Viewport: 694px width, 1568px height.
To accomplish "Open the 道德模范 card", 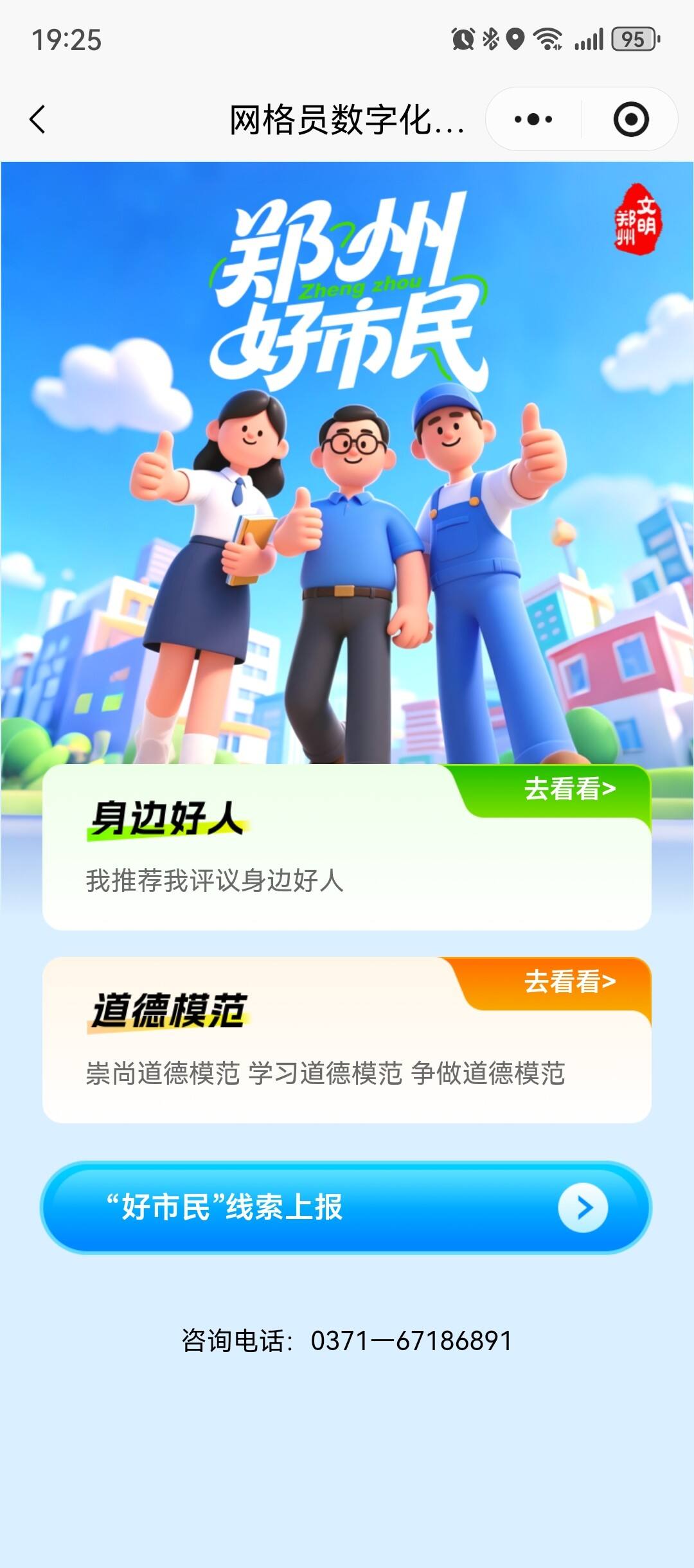I will 347,1040.
